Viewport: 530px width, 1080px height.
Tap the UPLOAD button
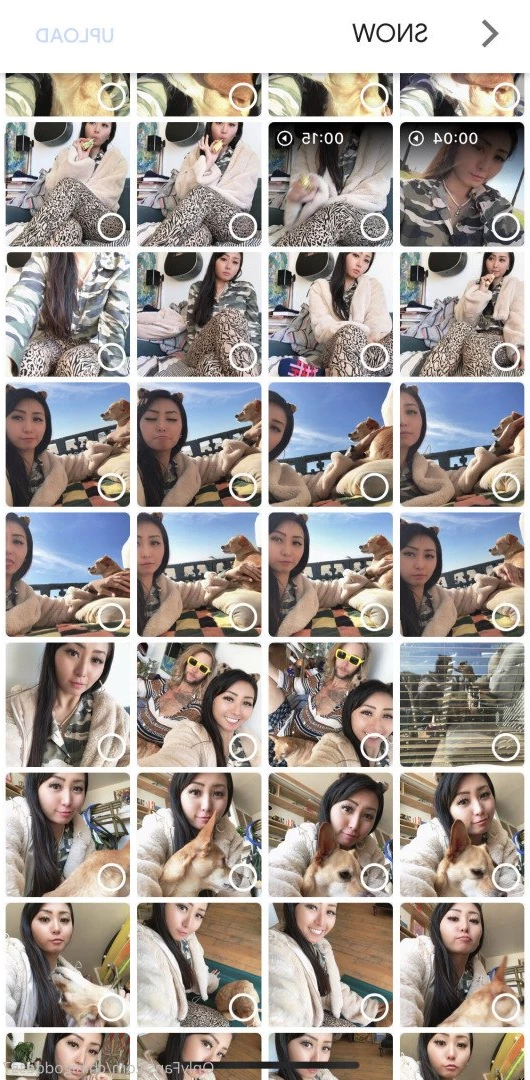click(74, 35)
